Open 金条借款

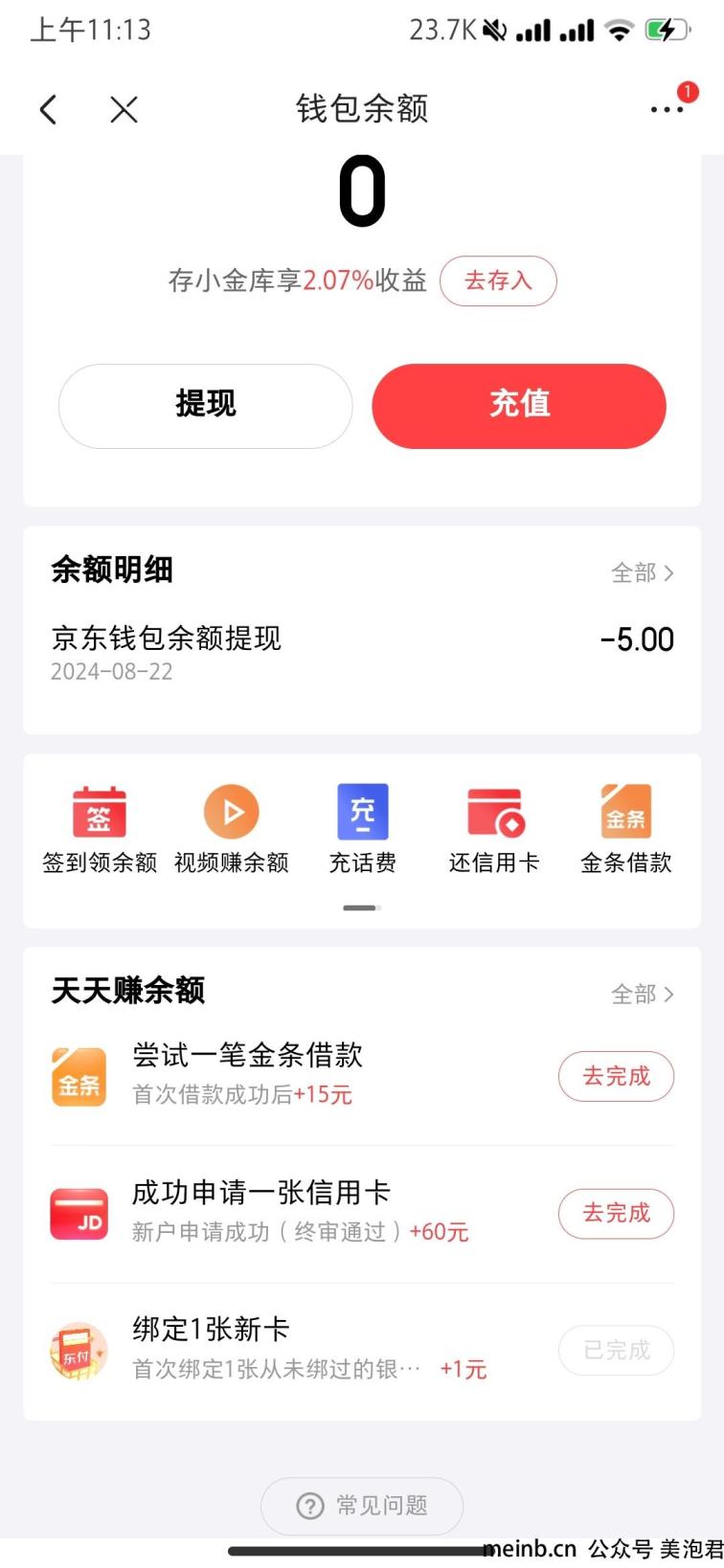tap(626, 830)
